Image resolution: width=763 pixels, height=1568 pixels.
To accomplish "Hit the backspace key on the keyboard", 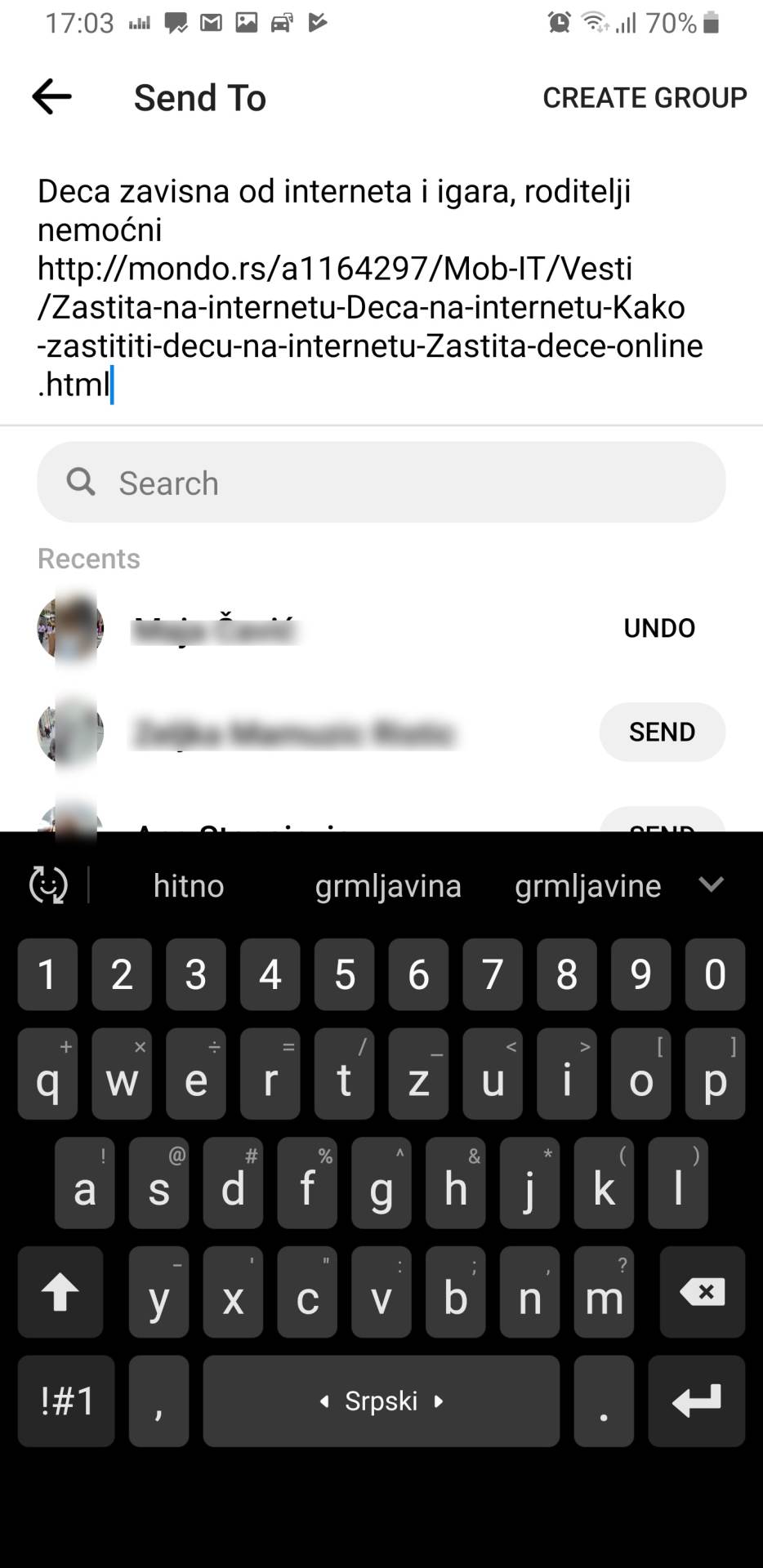I will [702, 1292].
